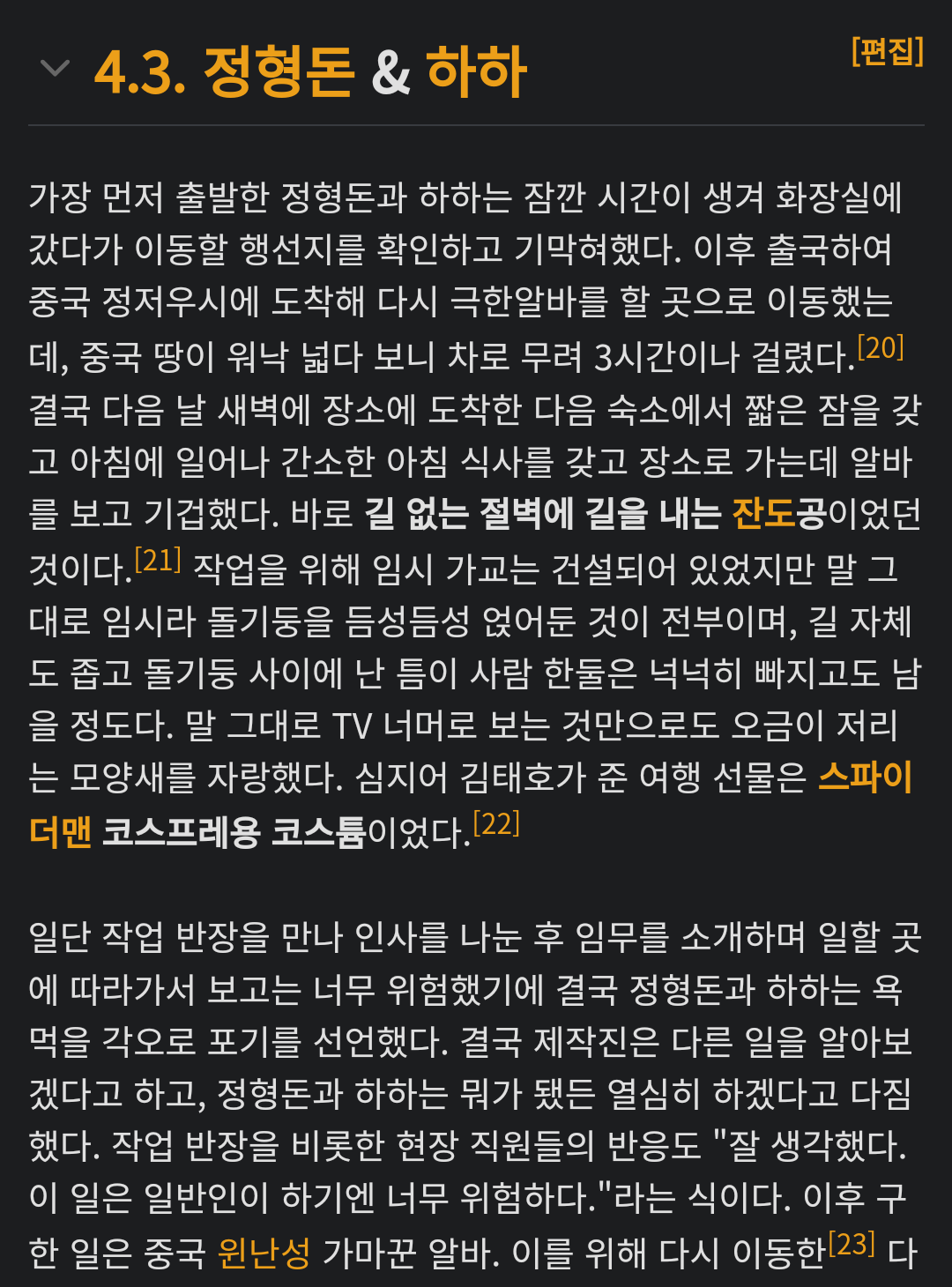Open the 잔도공 link
Viewport: 952px width, 1287px height.
click(763, 514)
